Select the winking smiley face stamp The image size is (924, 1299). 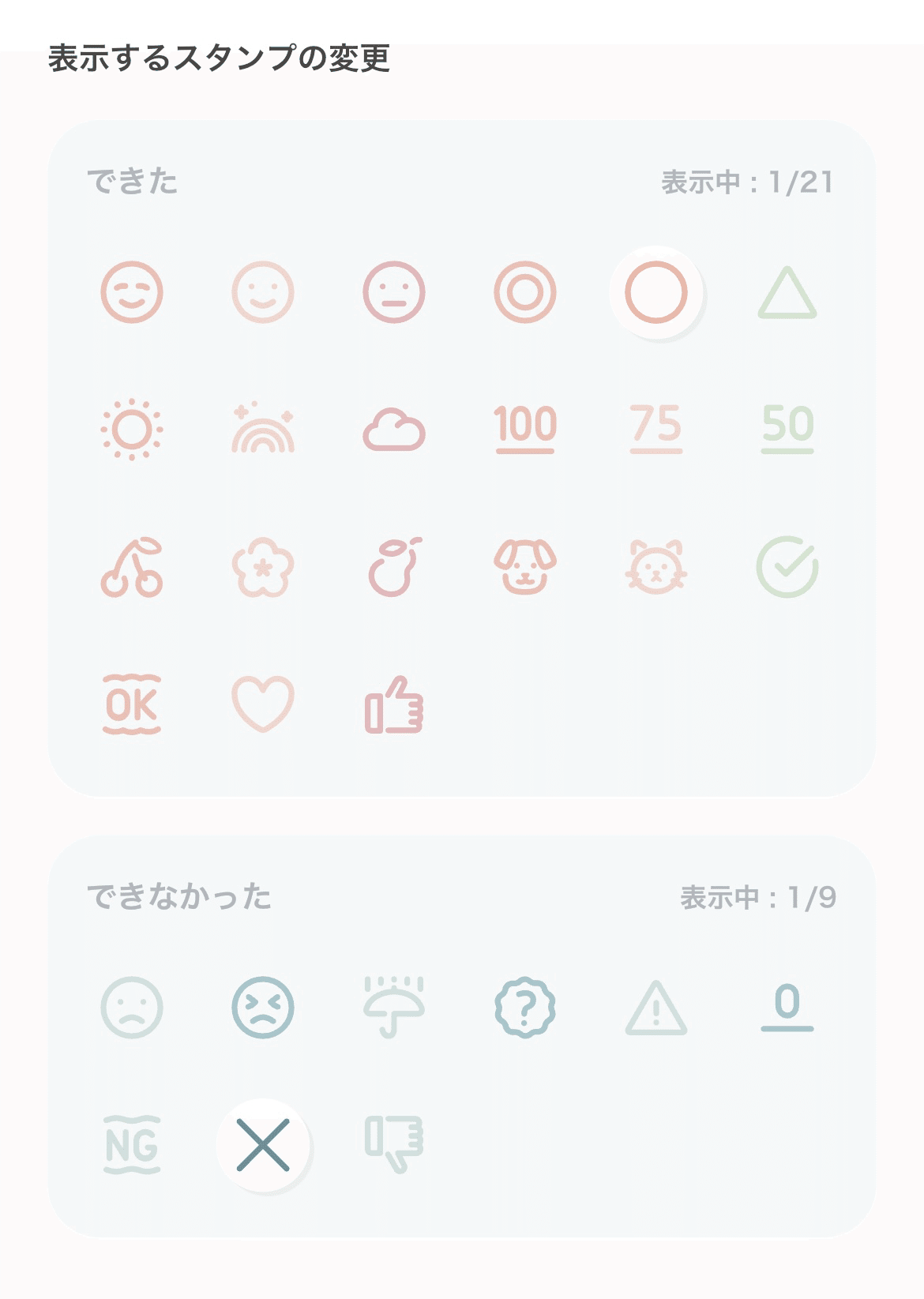coord(132,292)
